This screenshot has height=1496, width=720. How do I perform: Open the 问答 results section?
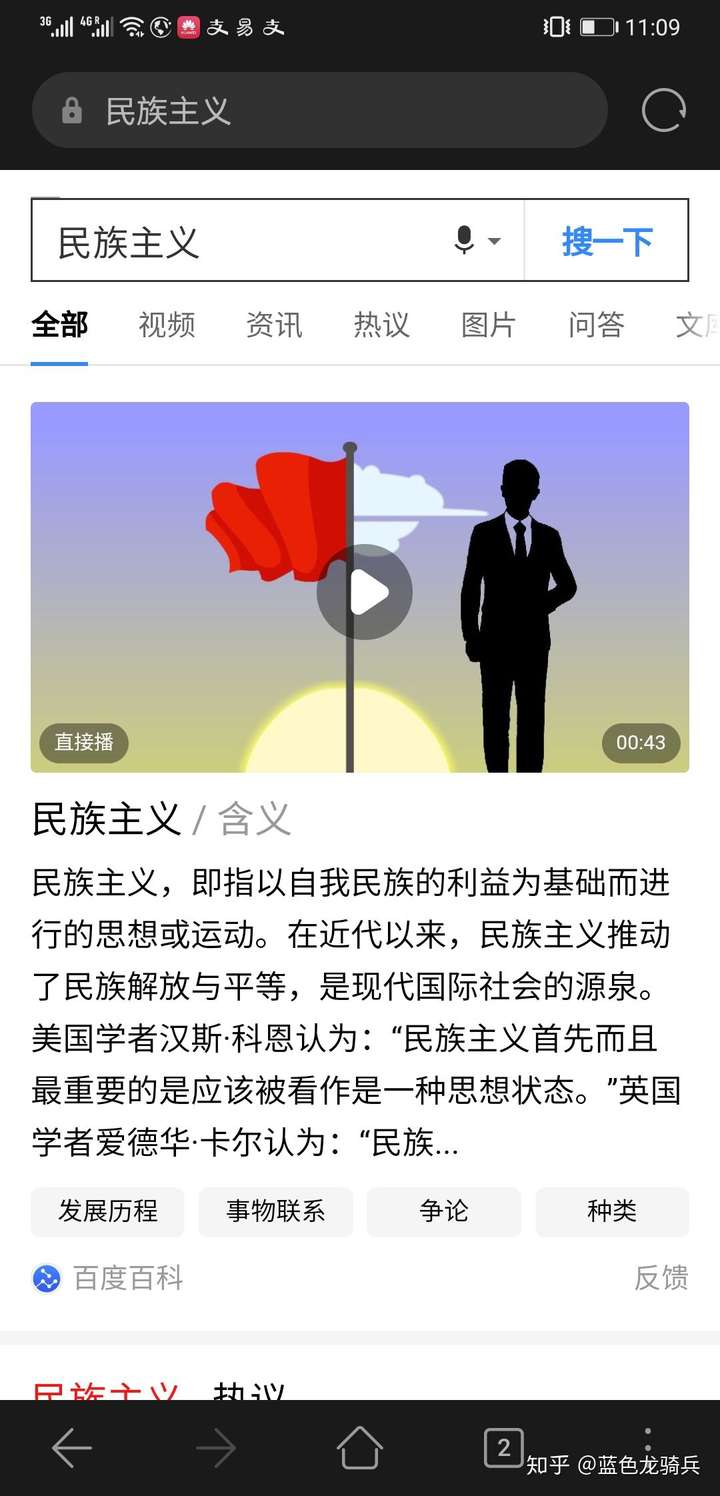point(595,325)
